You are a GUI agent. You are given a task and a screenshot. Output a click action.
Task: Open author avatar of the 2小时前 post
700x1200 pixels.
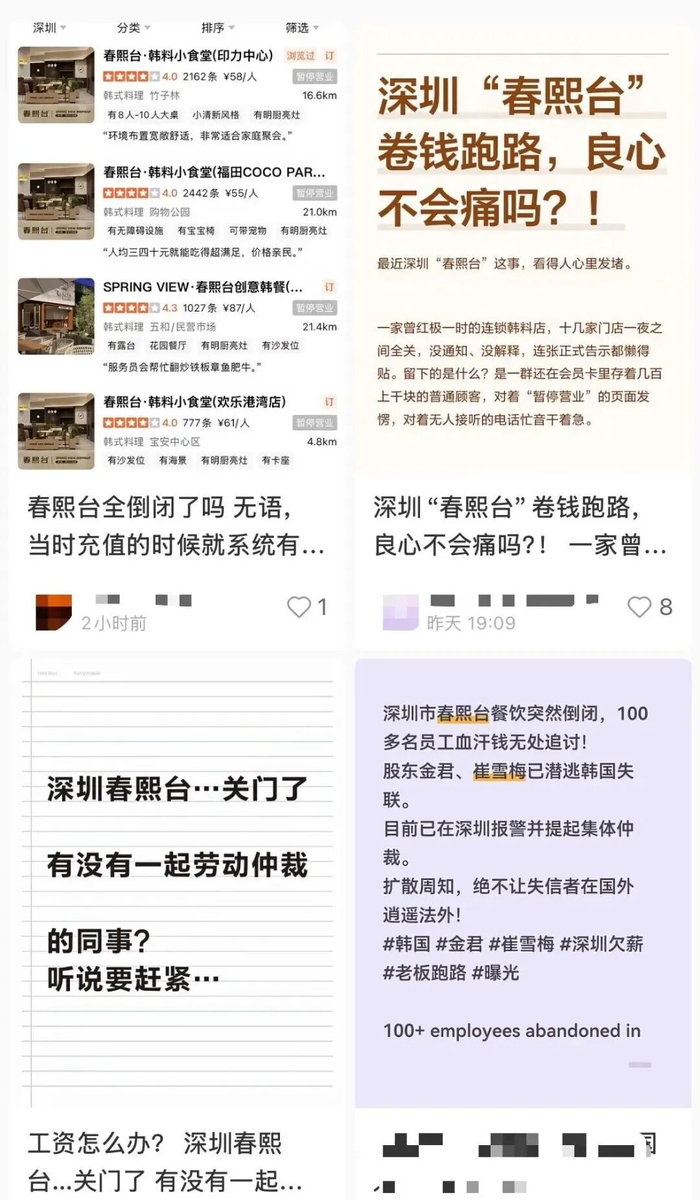coord(53,612)
